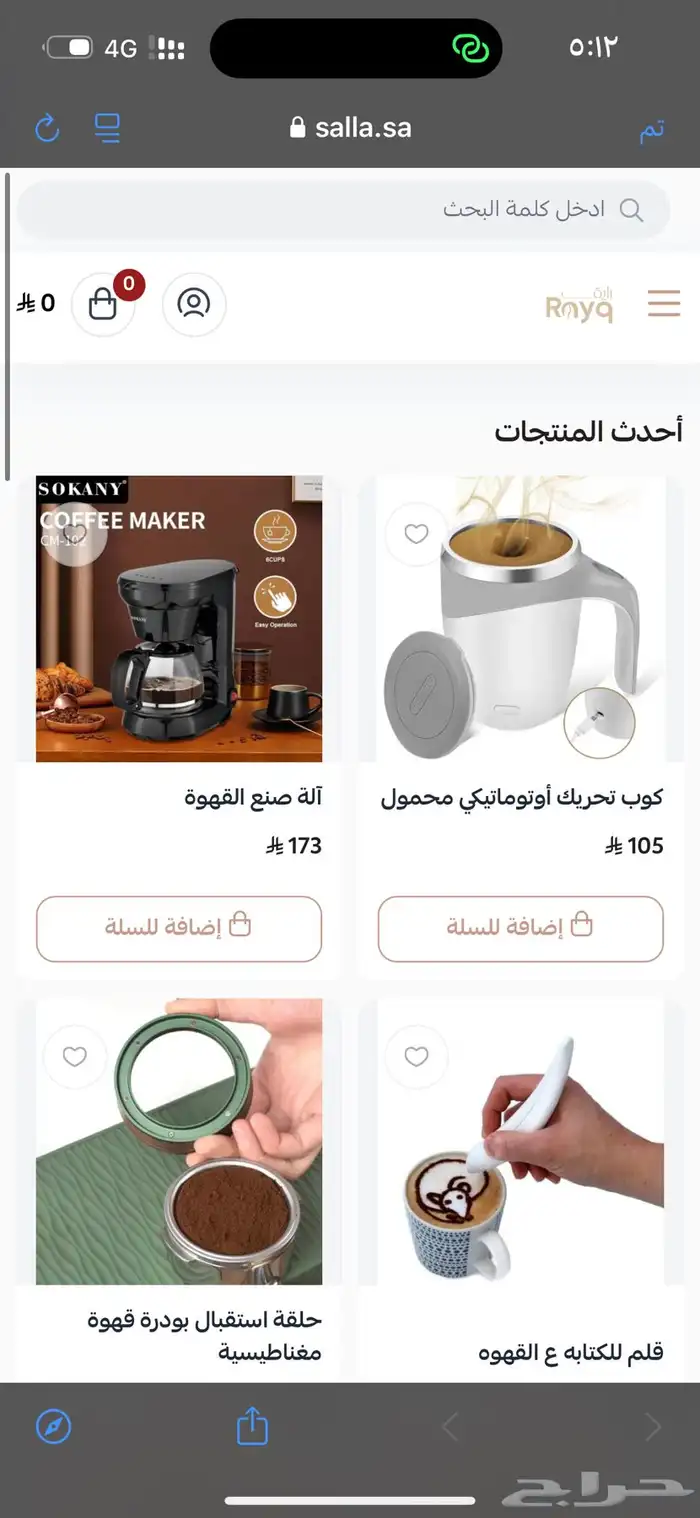
Task: Open the user account icon
Action: click(194, 304)
